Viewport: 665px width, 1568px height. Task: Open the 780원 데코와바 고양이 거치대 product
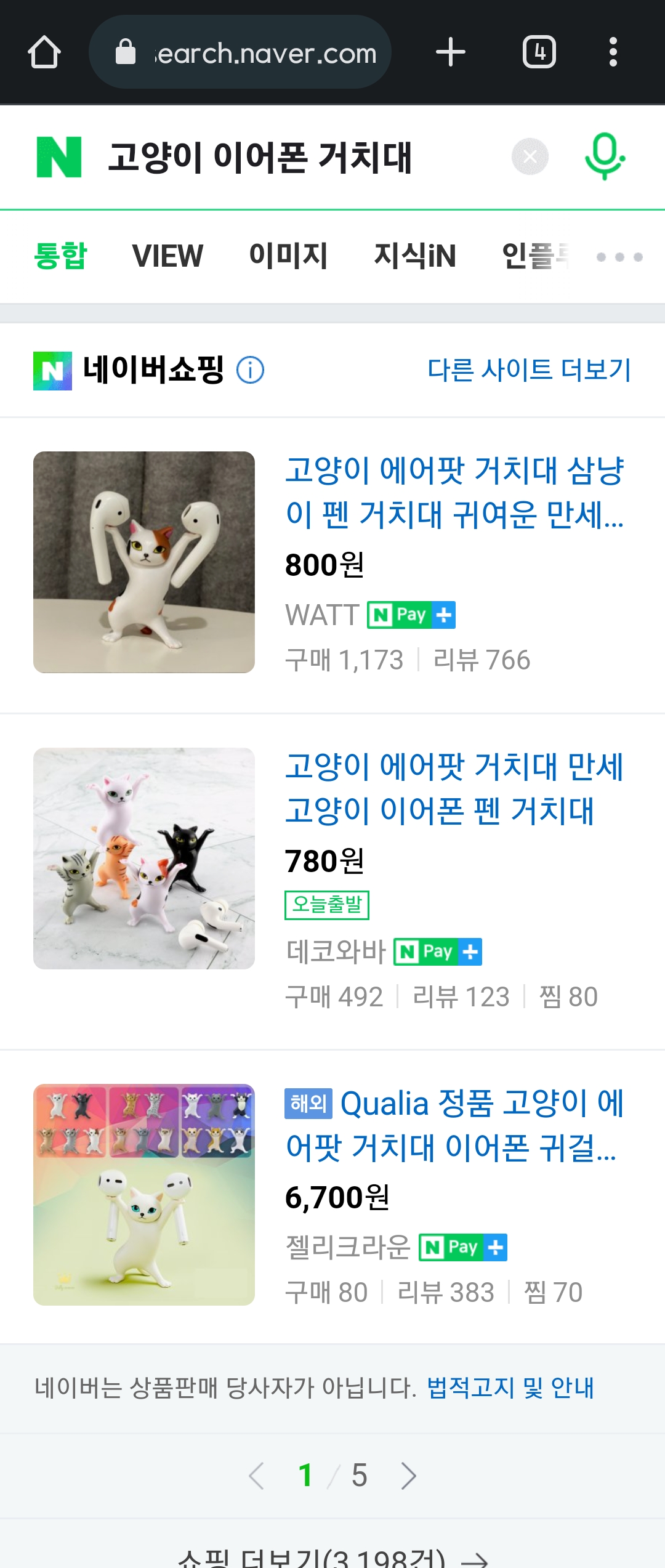pos(454,788)
